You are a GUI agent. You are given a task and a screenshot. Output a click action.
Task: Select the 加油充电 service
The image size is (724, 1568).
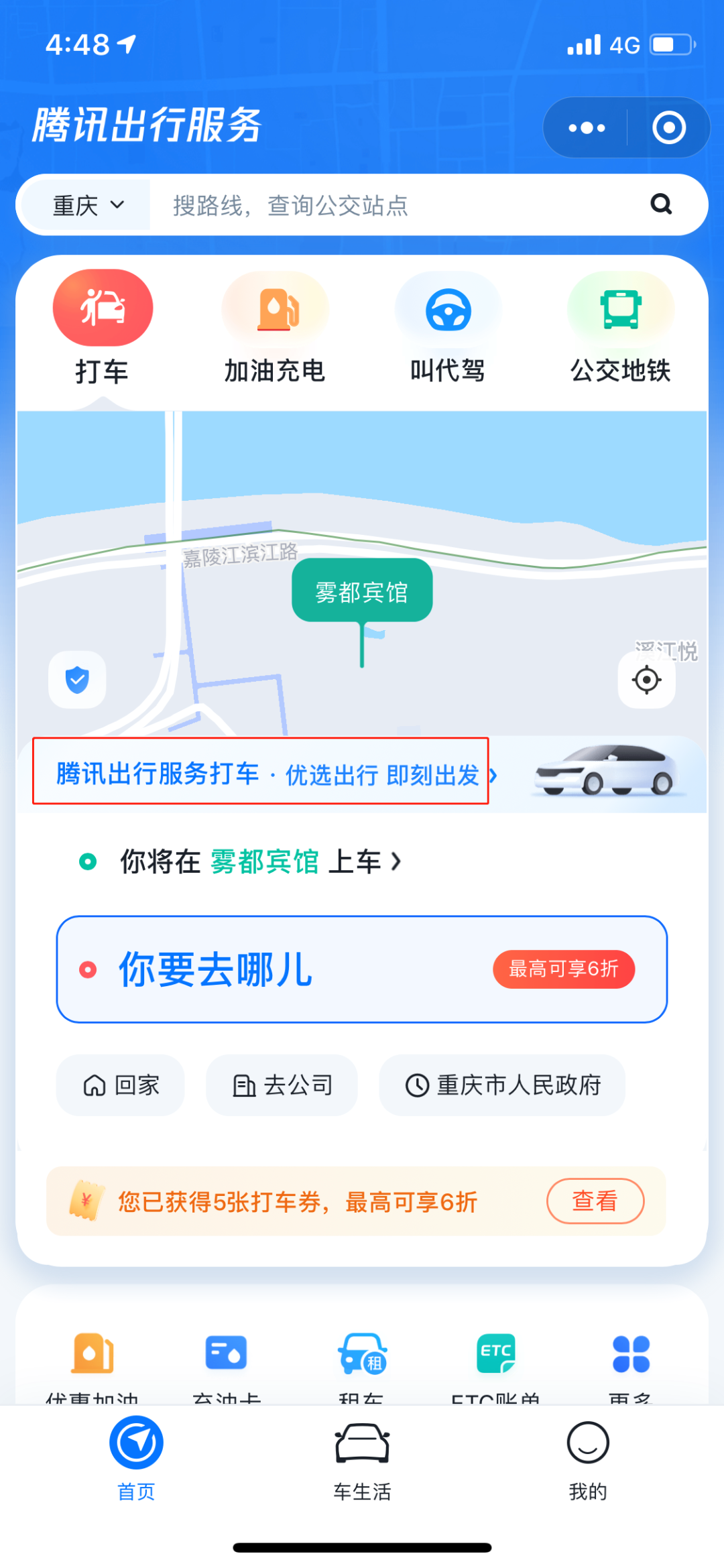pos(275,328)
